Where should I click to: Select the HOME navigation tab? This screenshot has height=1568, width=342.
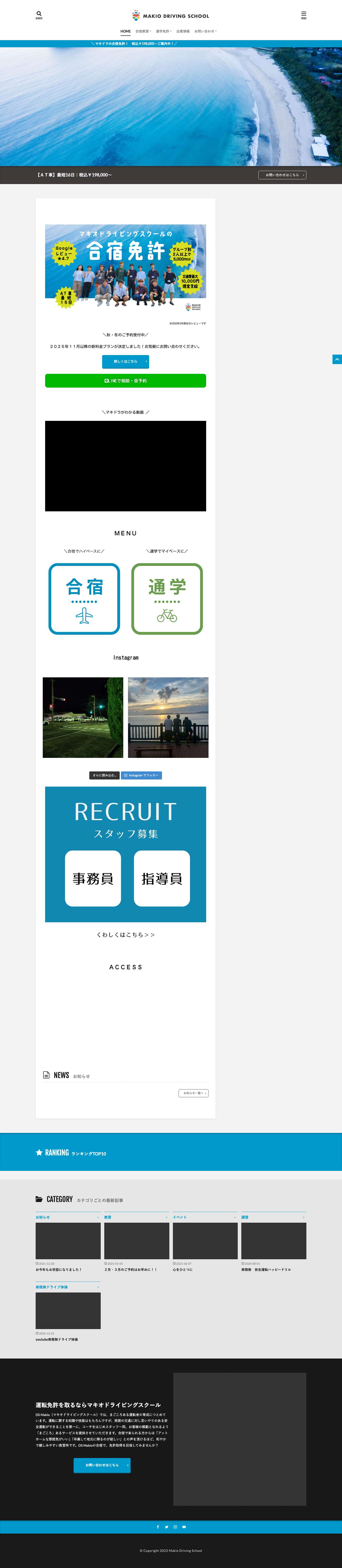[x=125, y=31]
